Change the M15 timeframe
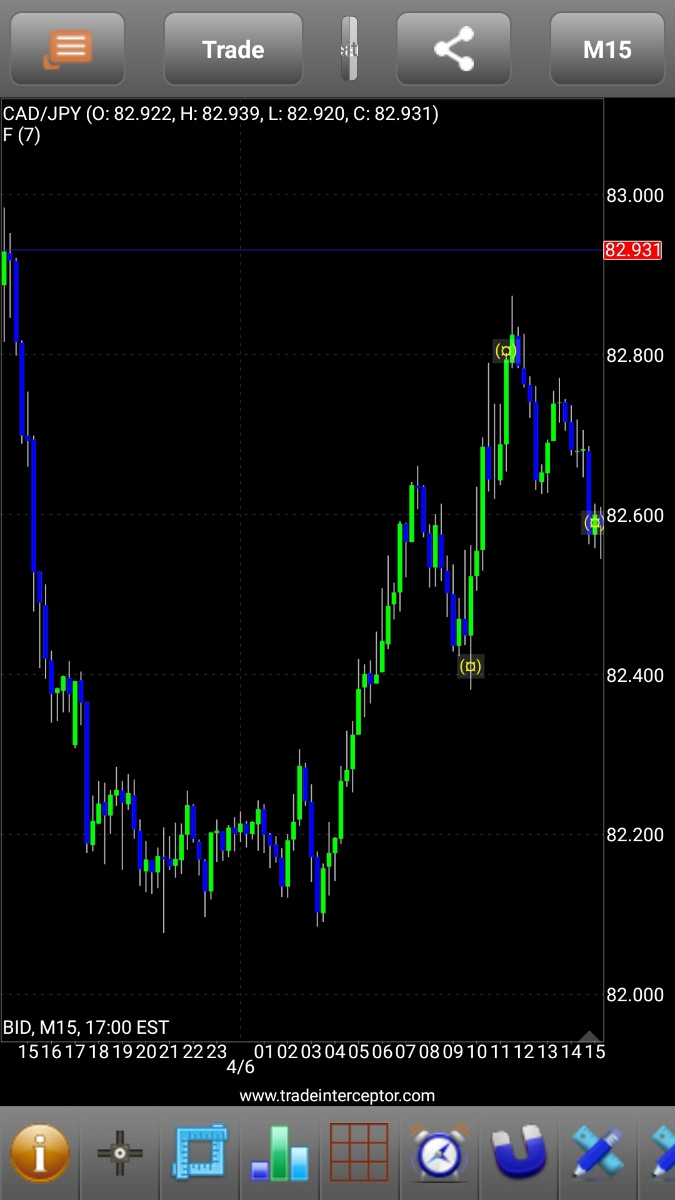Viewport: 675px width, 1200px height. click(x=607, y=49)
